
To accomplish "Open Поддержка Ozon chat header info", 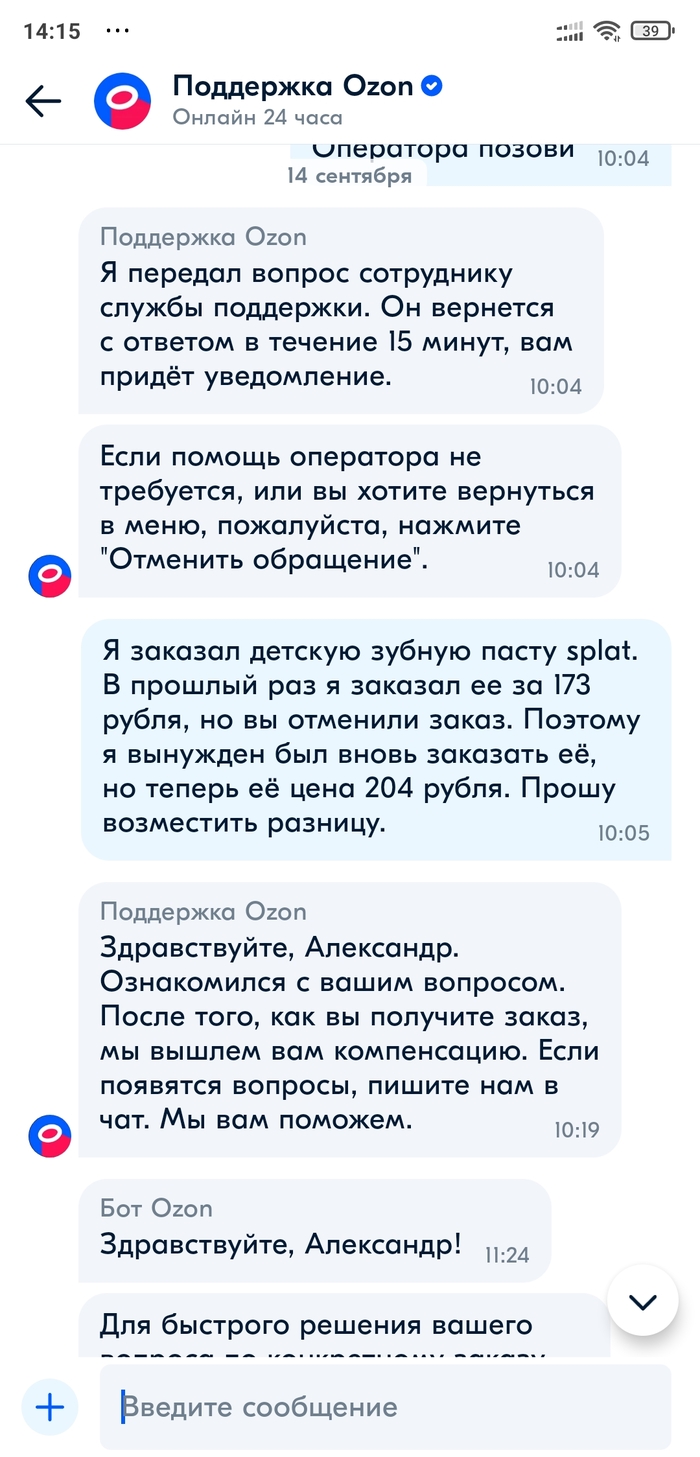I will (292, 100).
